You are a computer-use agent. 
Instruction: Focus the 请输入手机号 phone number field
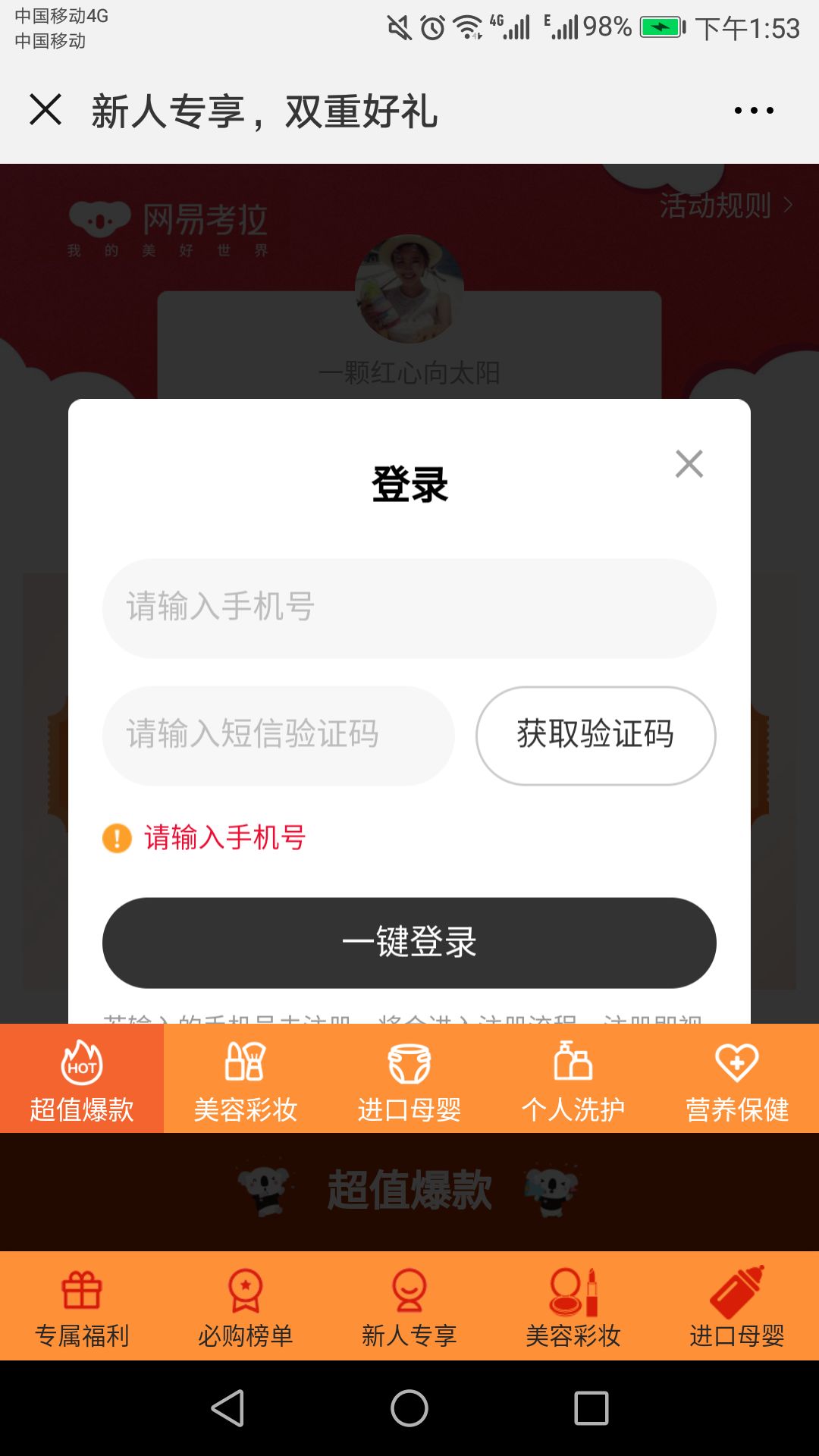click(409, 608)
